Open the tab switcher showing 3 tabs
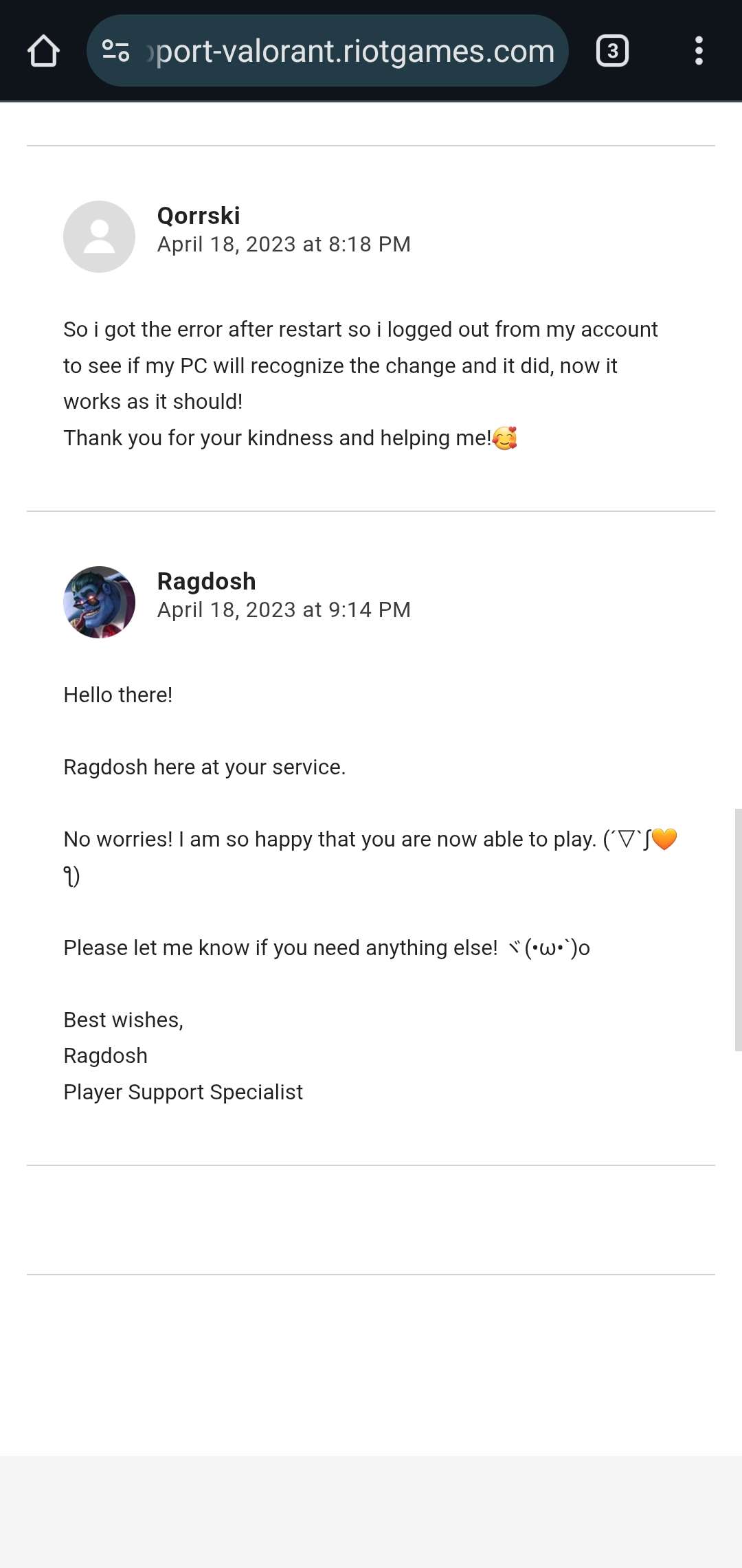This screenshot has height=1568, width=742. (612, 51)
